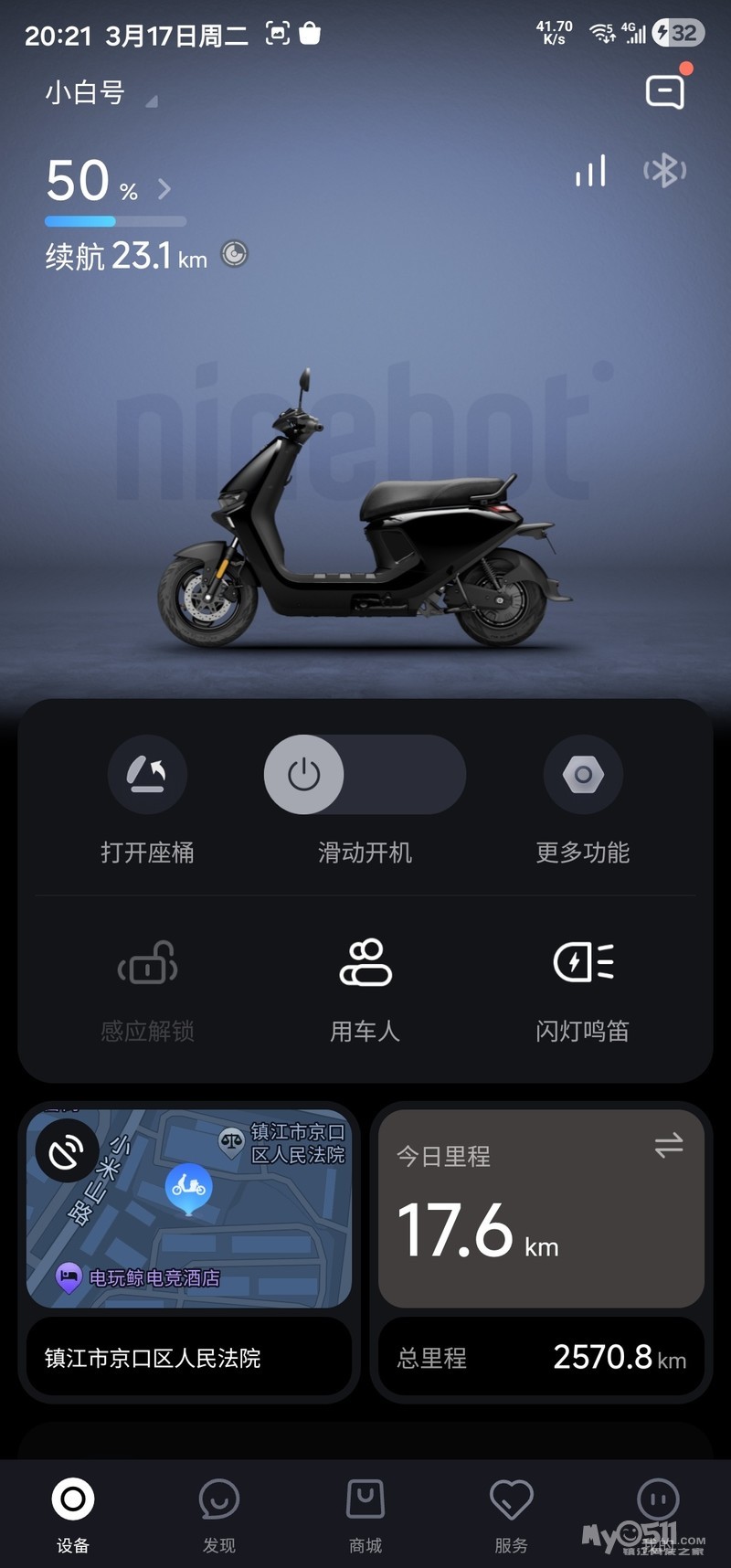Expand the 小白号 vehicle selector
Viewport: 731px width, 1568px height.
pos(101,93)
